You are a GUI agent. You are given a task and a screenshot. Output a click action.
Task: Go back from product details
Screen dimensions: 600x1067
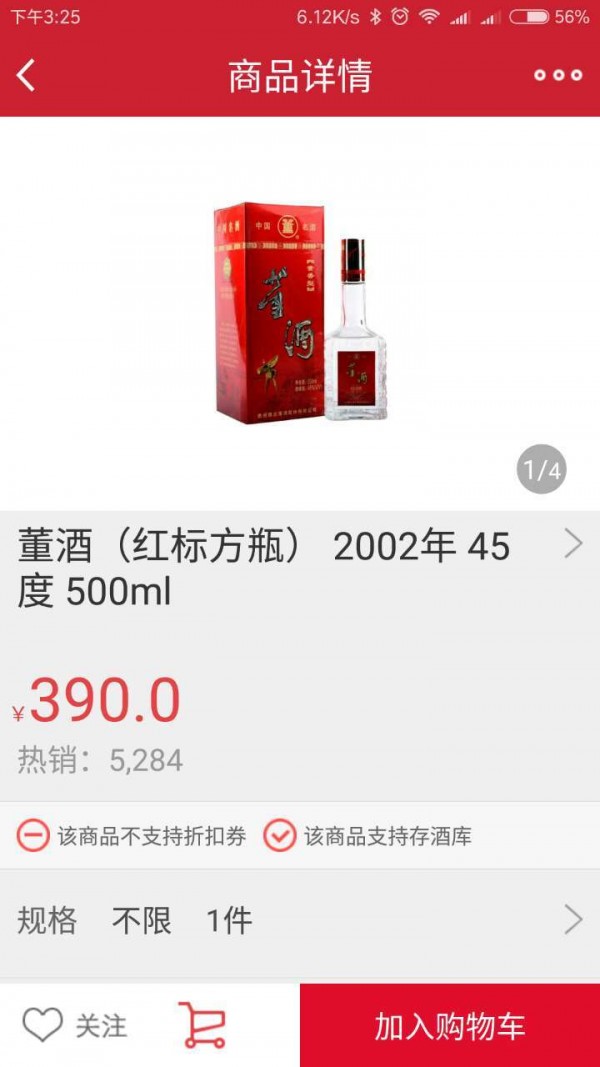[27, 76]
